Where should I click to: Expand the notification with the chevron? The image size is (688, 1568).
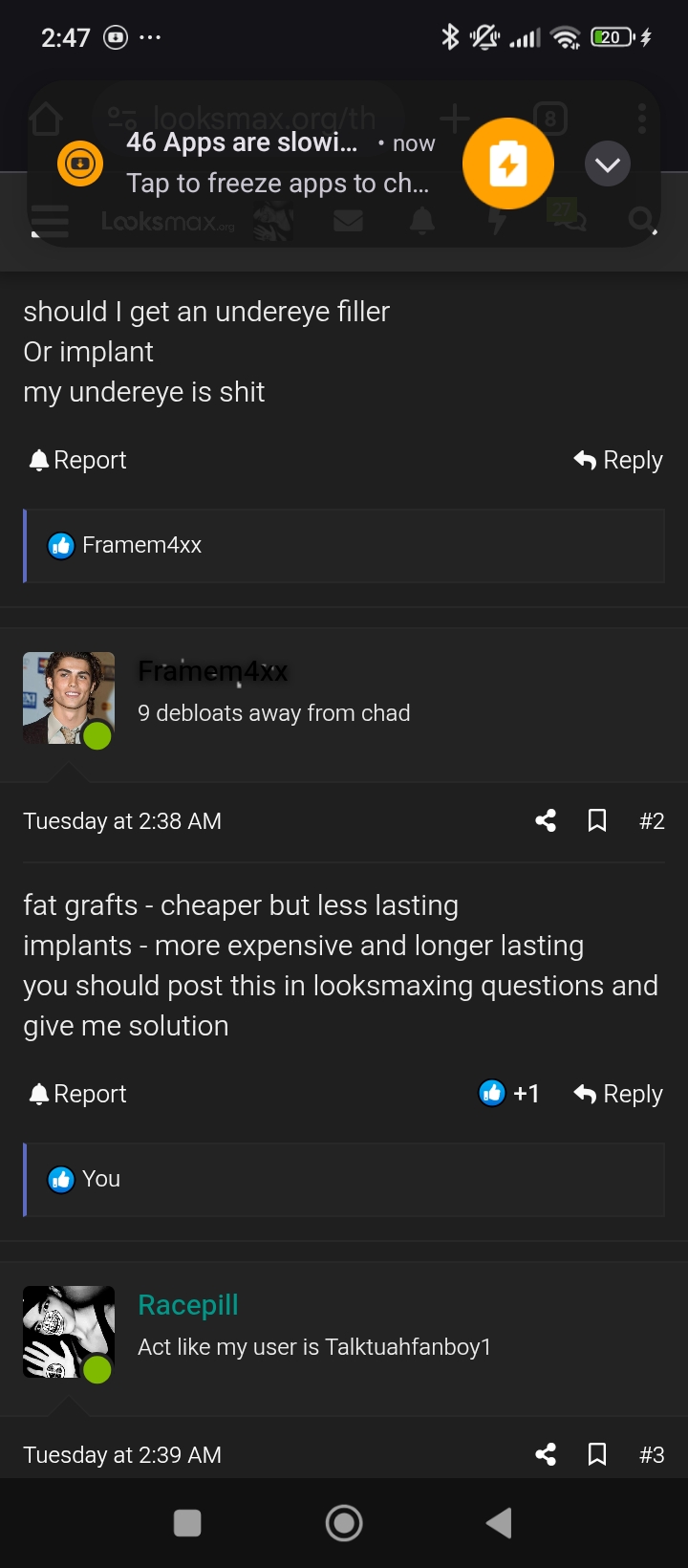[608, 164]
